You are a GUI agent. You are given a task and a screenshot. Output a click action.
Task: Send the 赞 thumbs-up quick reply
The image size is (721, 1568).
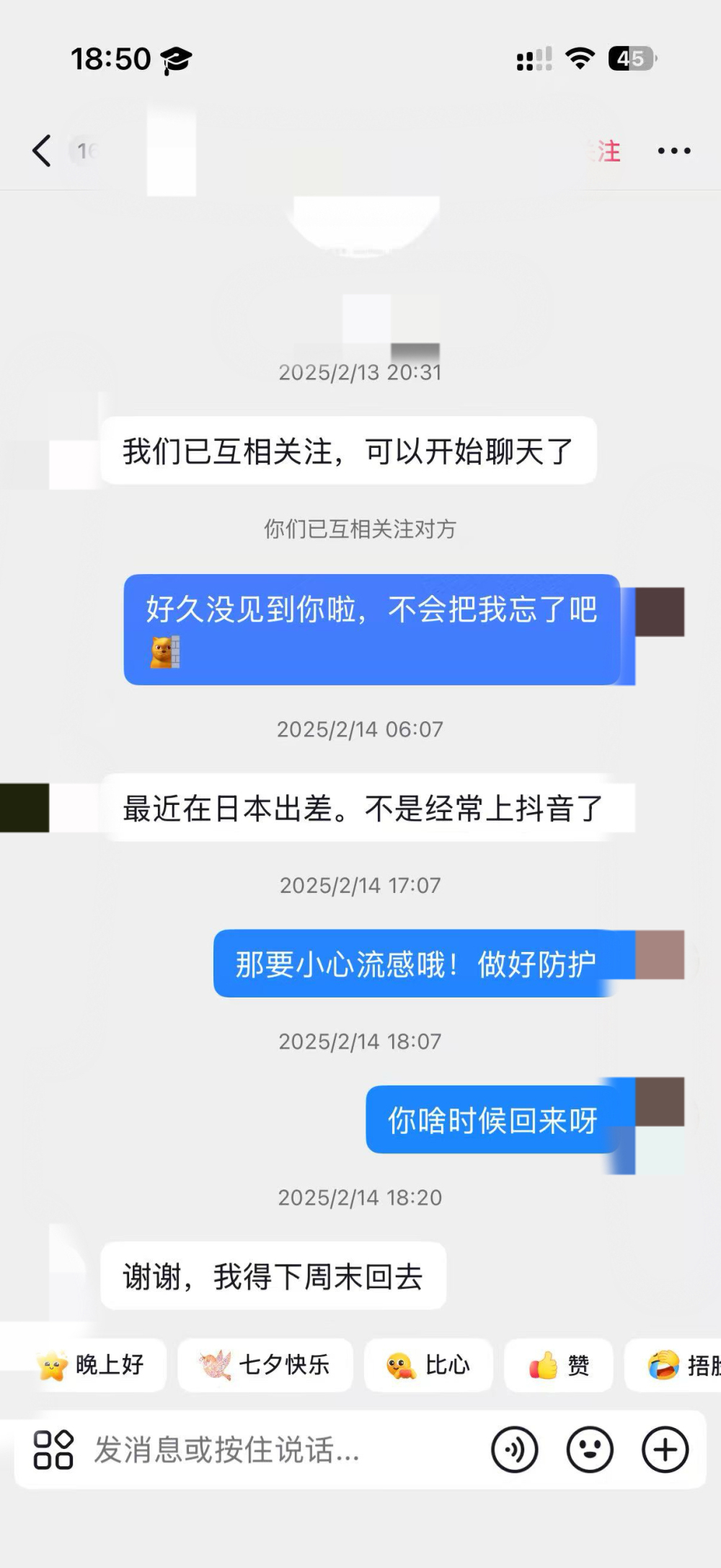tap(559, 1365)
